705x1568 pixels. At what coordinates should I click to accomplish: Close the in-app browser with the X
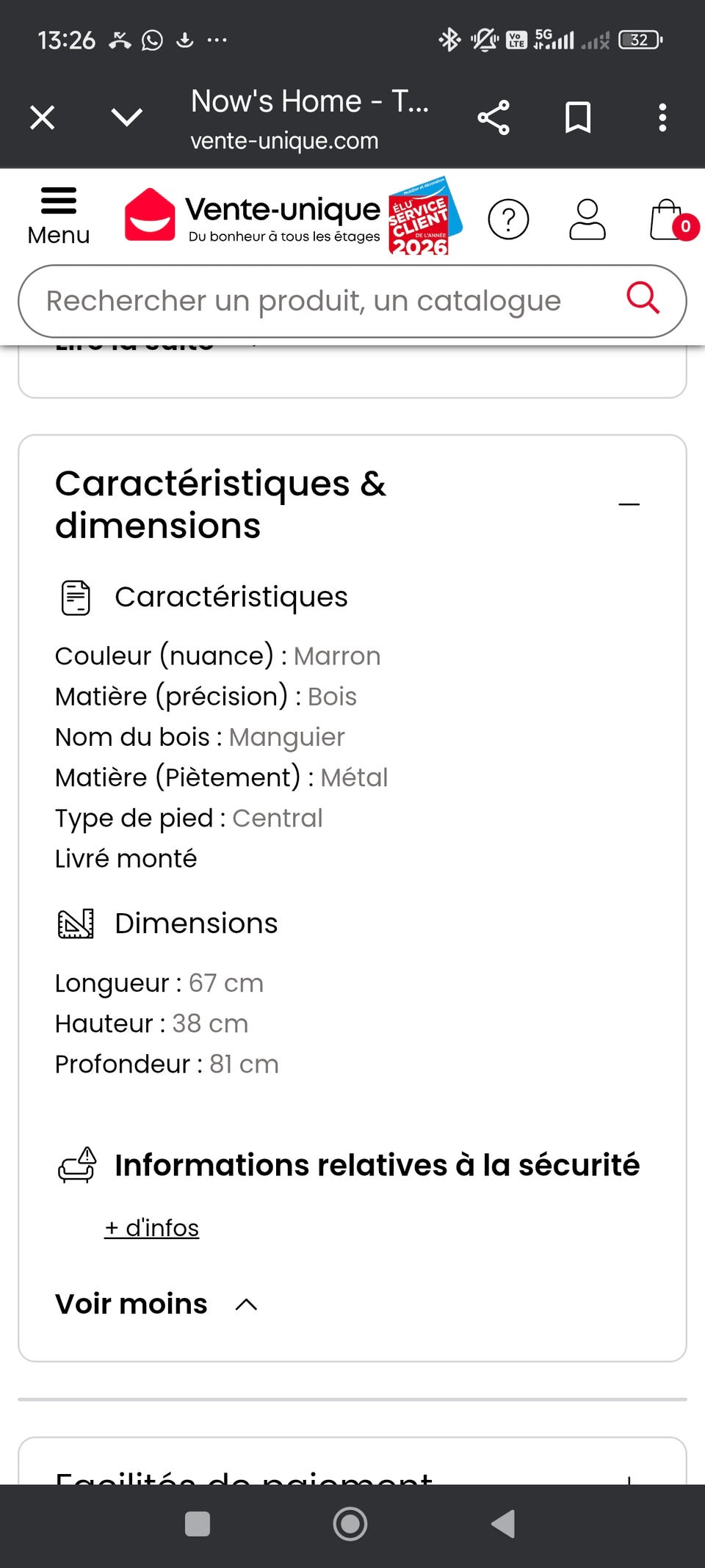(x=42, y=117)
